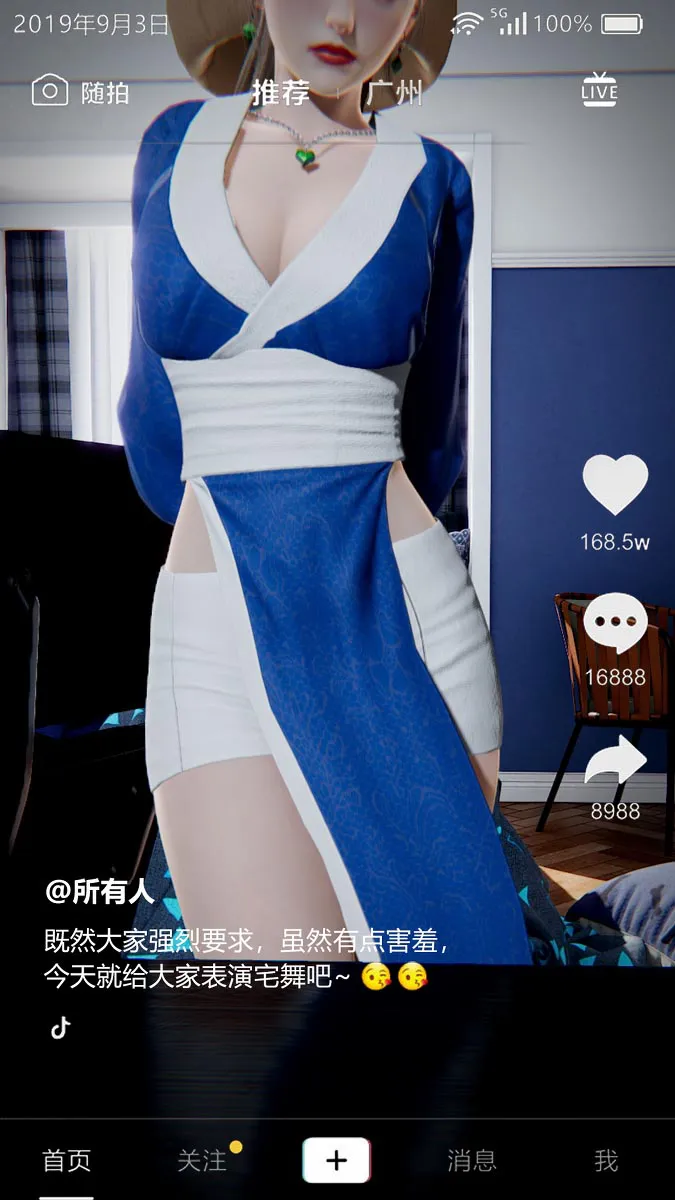Open the 我 profile tab

click(606, 1160)
